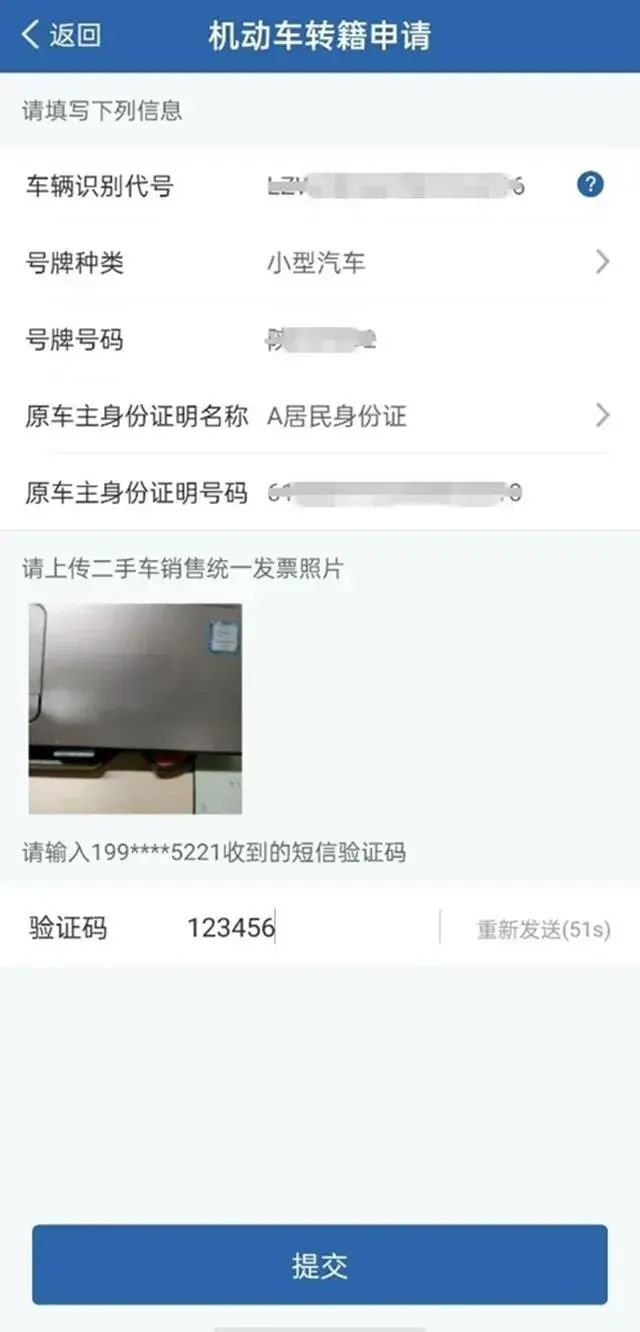Tap the 号牌号码 input field
Image resolution: width=640 pixels, height=1332 pixels.
click(400, 341)
